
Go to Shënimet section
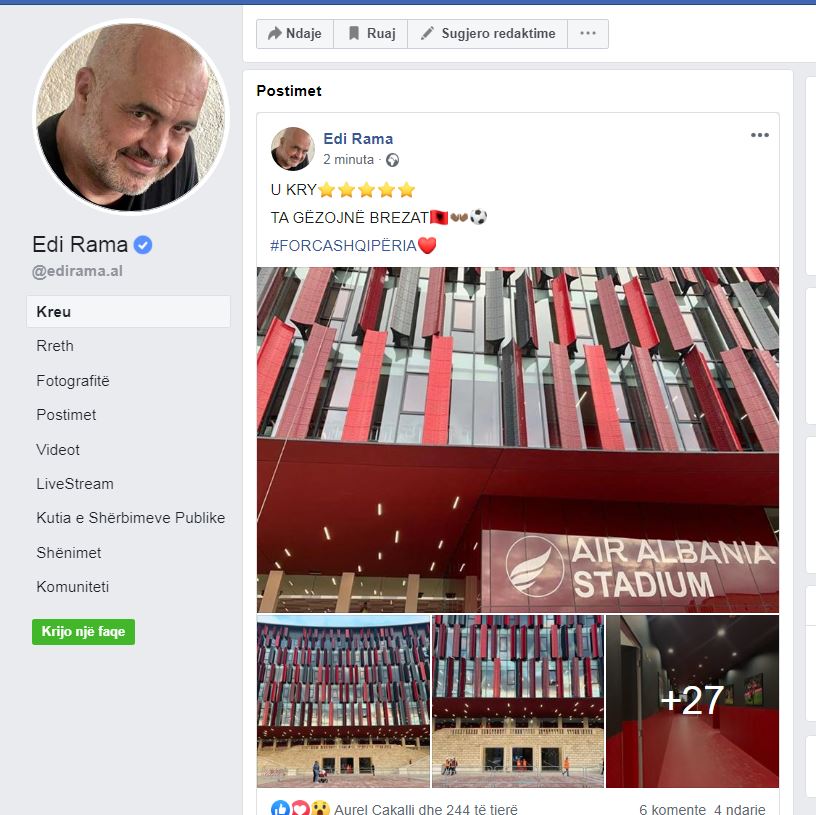click(x=69, y=553)
